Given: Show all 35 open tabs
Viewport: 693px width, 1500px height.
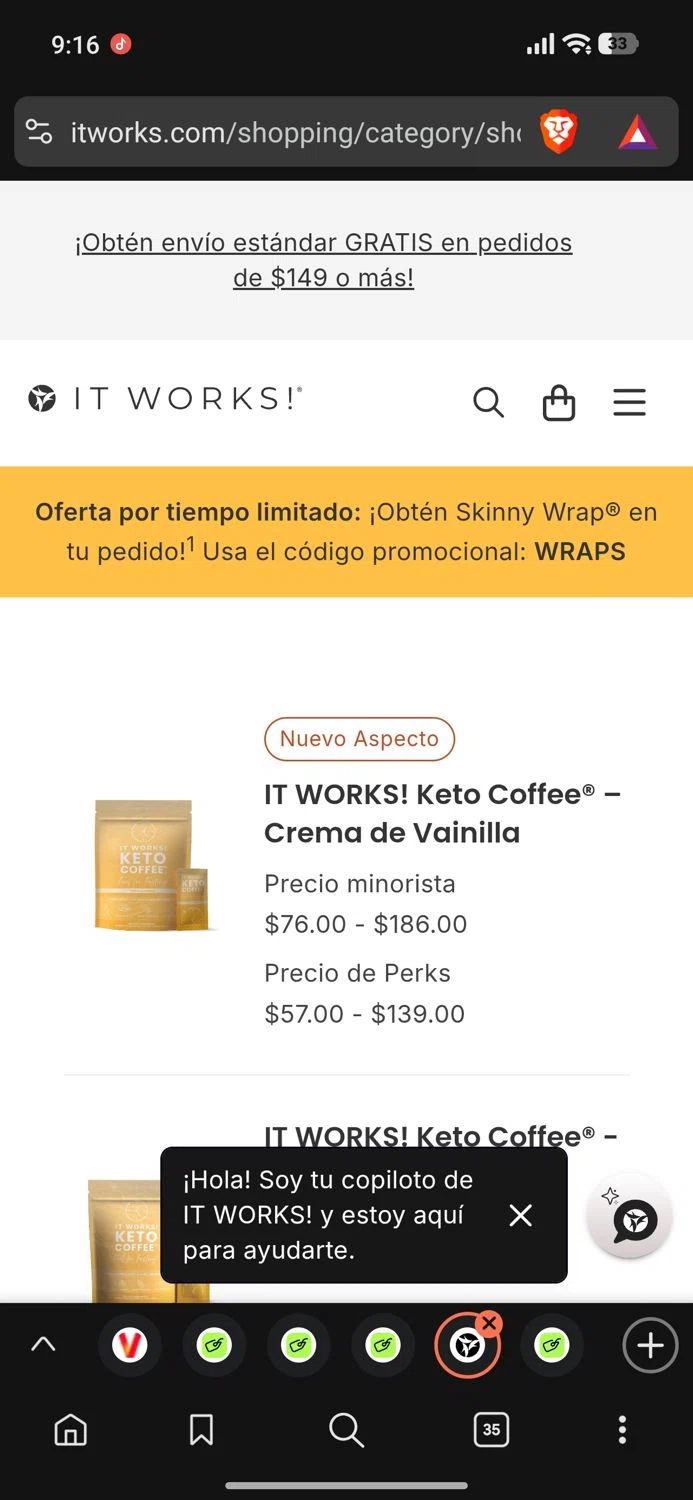Looking at the screenshot, I should pyautogui.click(x=491, y=1431).
